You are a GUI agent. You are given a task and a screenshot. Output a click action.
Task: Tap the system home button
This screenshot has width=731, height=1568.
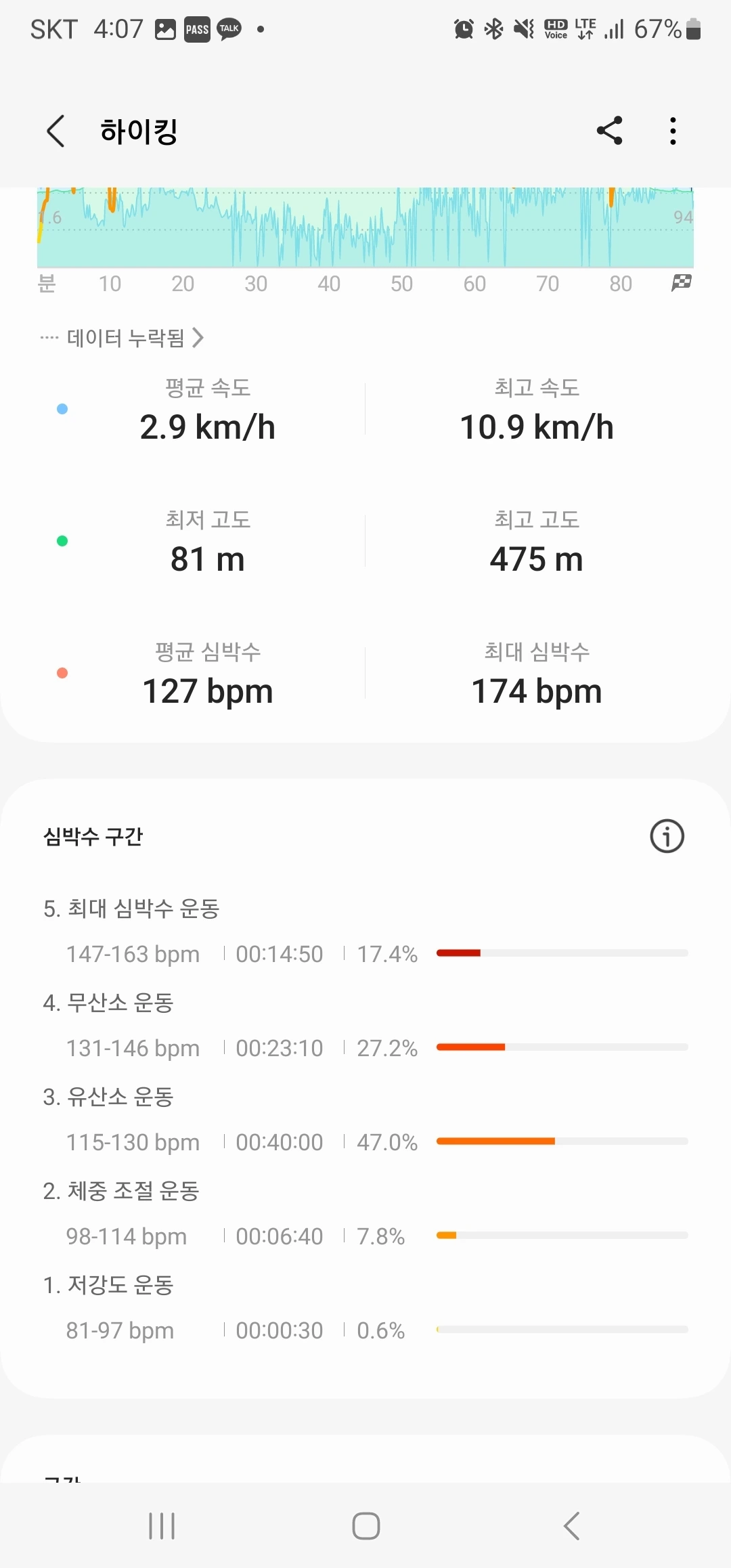(x=365, y=1526)
